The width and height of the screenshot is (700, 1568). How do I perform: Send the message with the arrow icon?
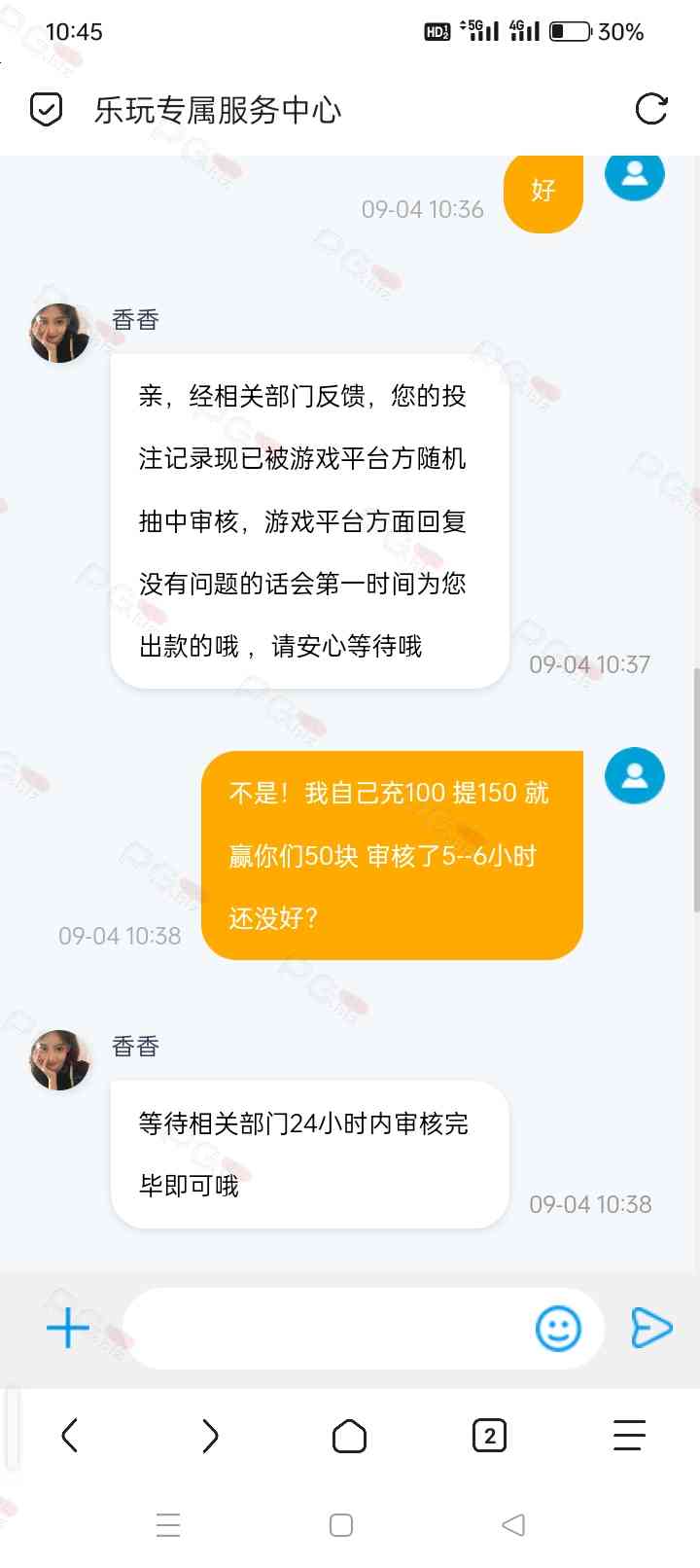650,1328
